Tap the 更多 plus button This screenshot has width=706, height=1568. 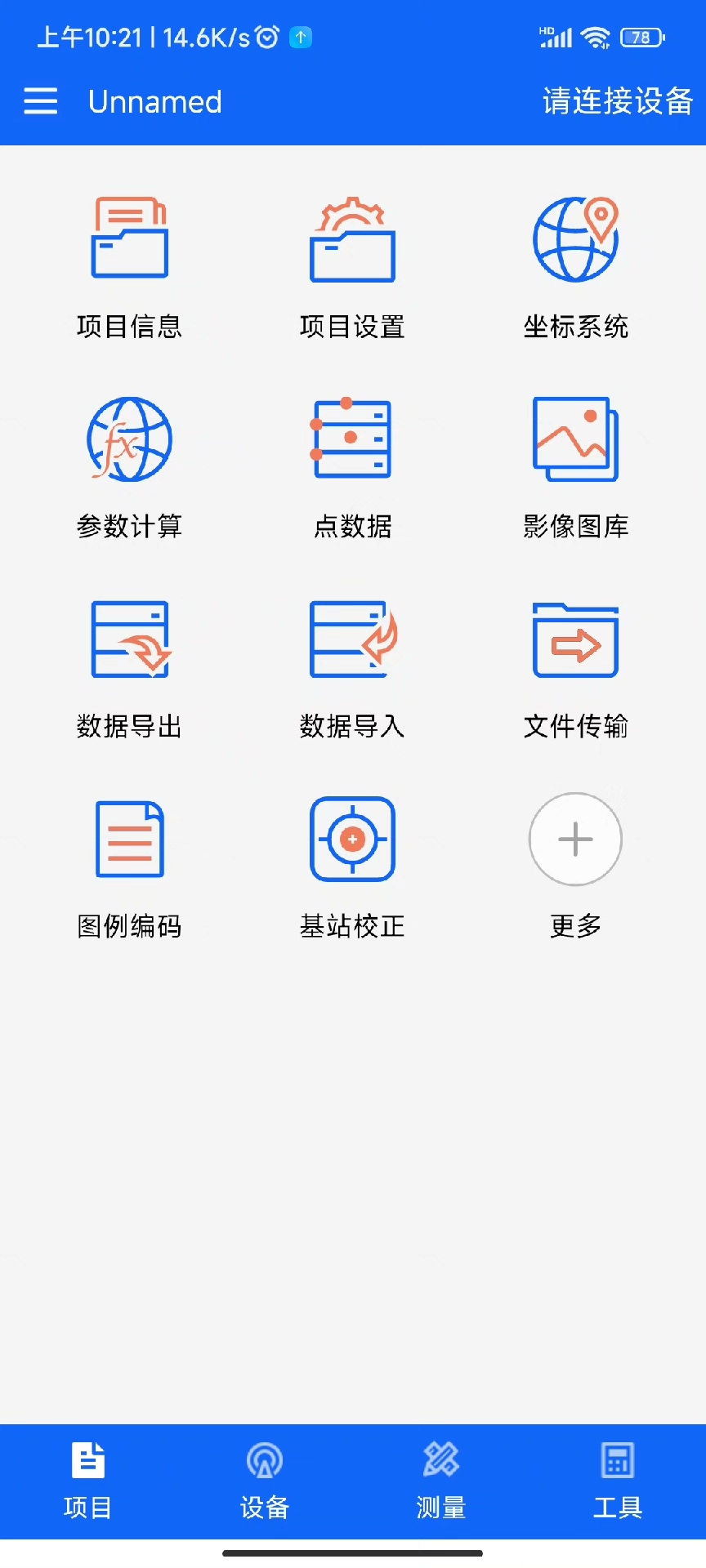[575, 840]
